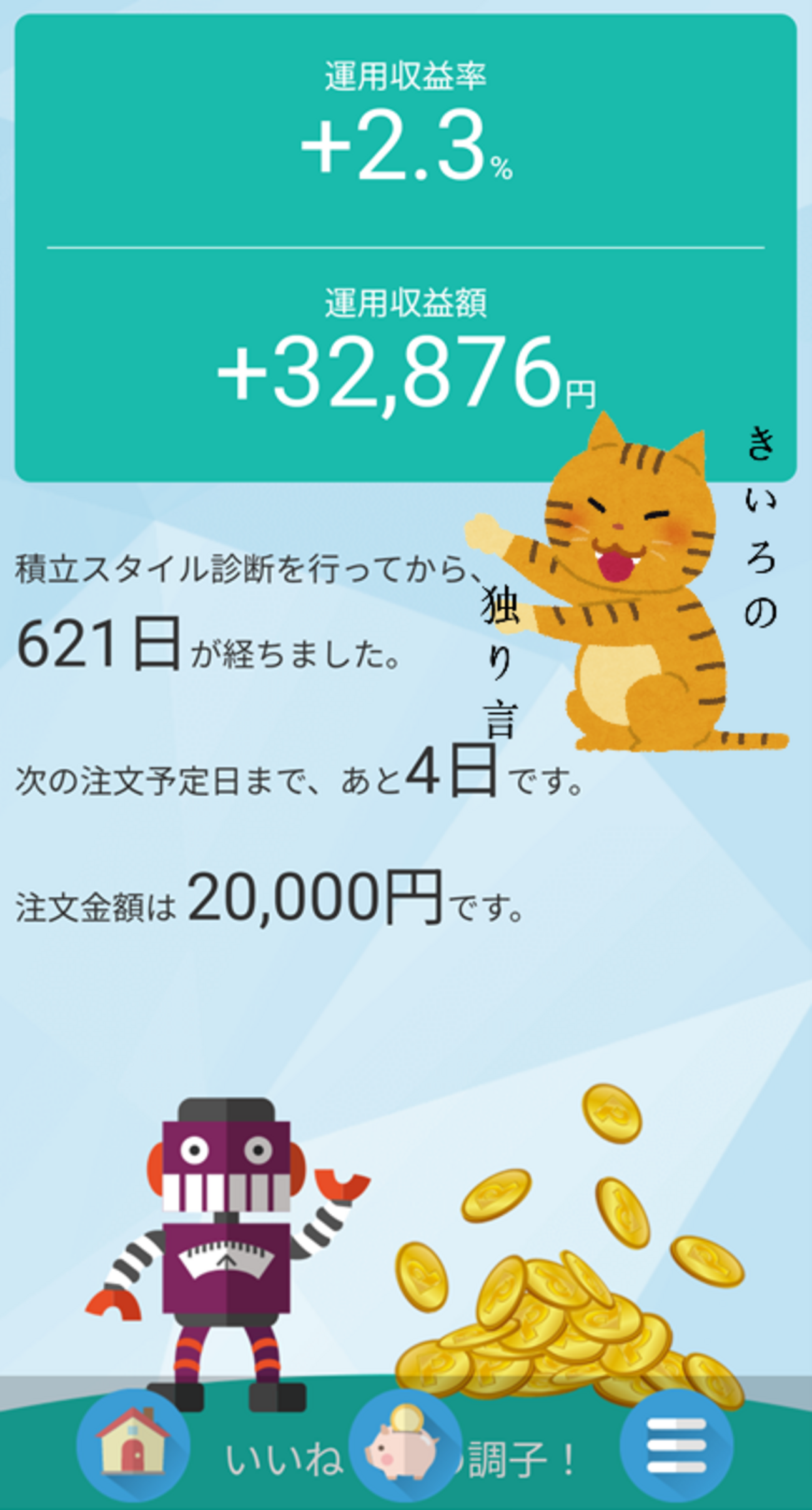Open the home screen via house icon

[132, 1445]
